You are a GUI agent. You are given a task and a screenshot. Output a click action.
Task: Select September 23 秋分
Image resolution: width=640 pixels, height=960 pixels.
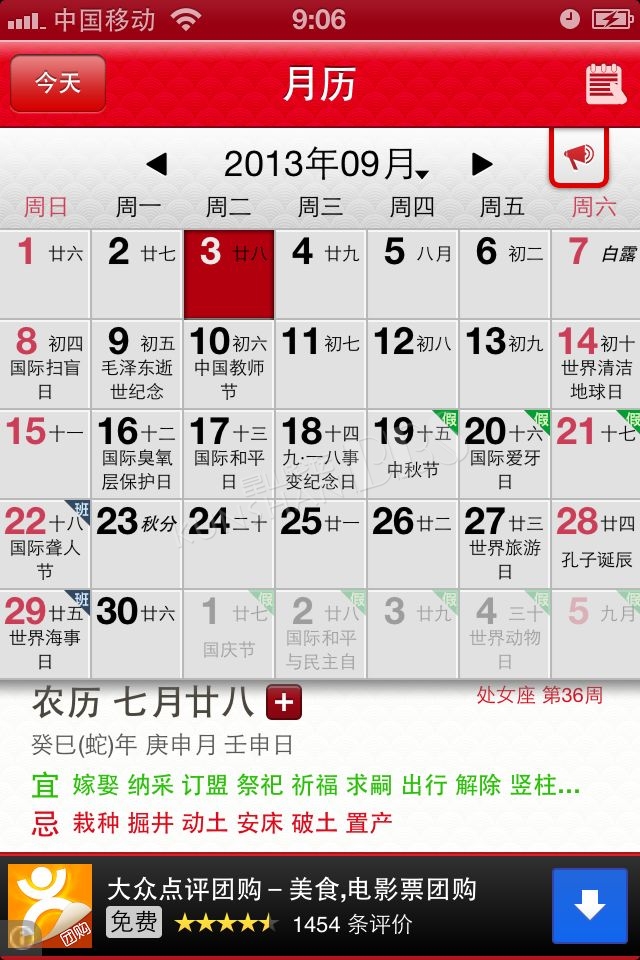tap(137, 544)
